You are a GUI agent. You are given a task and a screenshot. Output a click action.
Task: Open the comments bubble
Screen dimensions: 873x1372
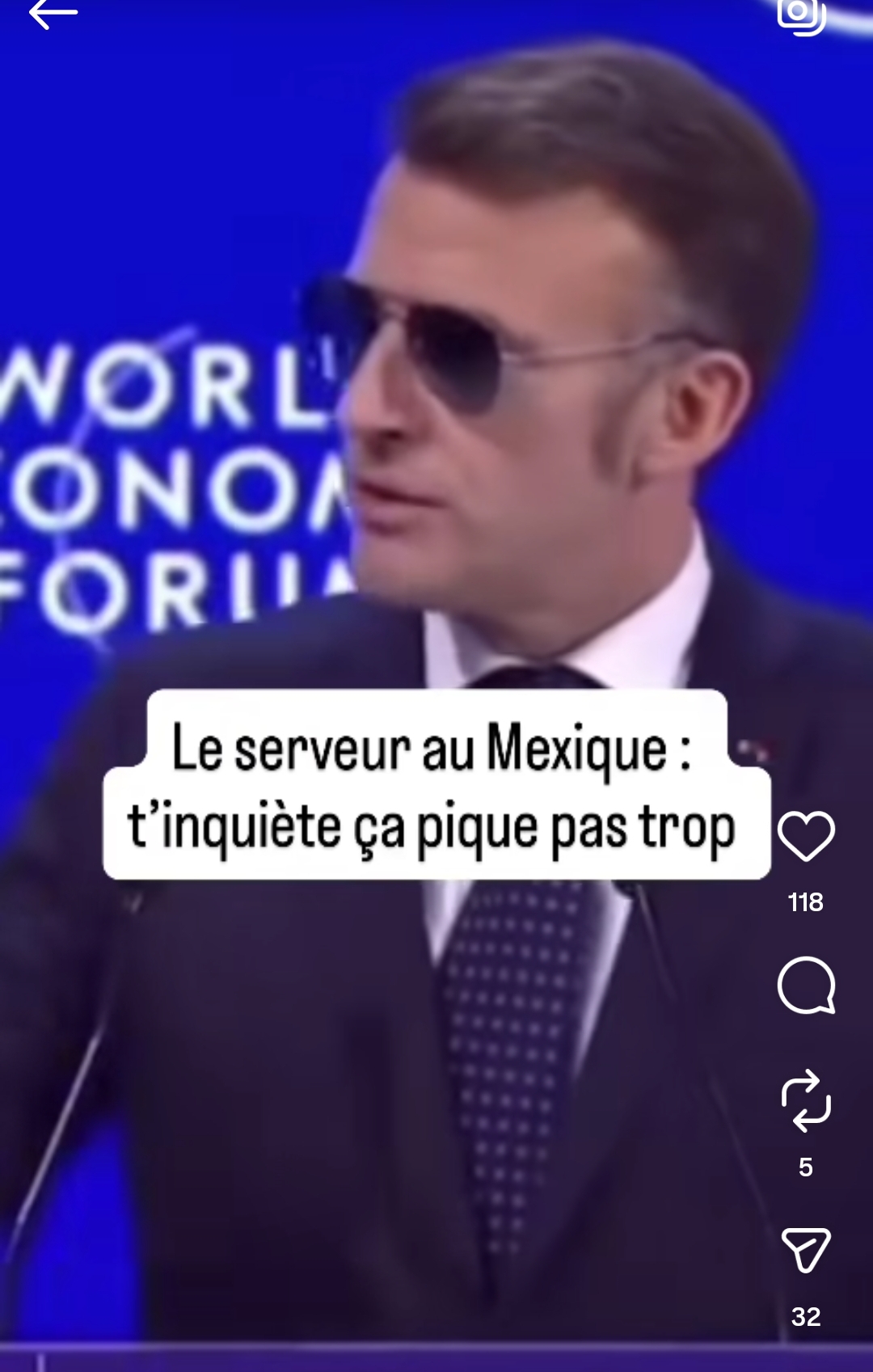coord(806,986)
